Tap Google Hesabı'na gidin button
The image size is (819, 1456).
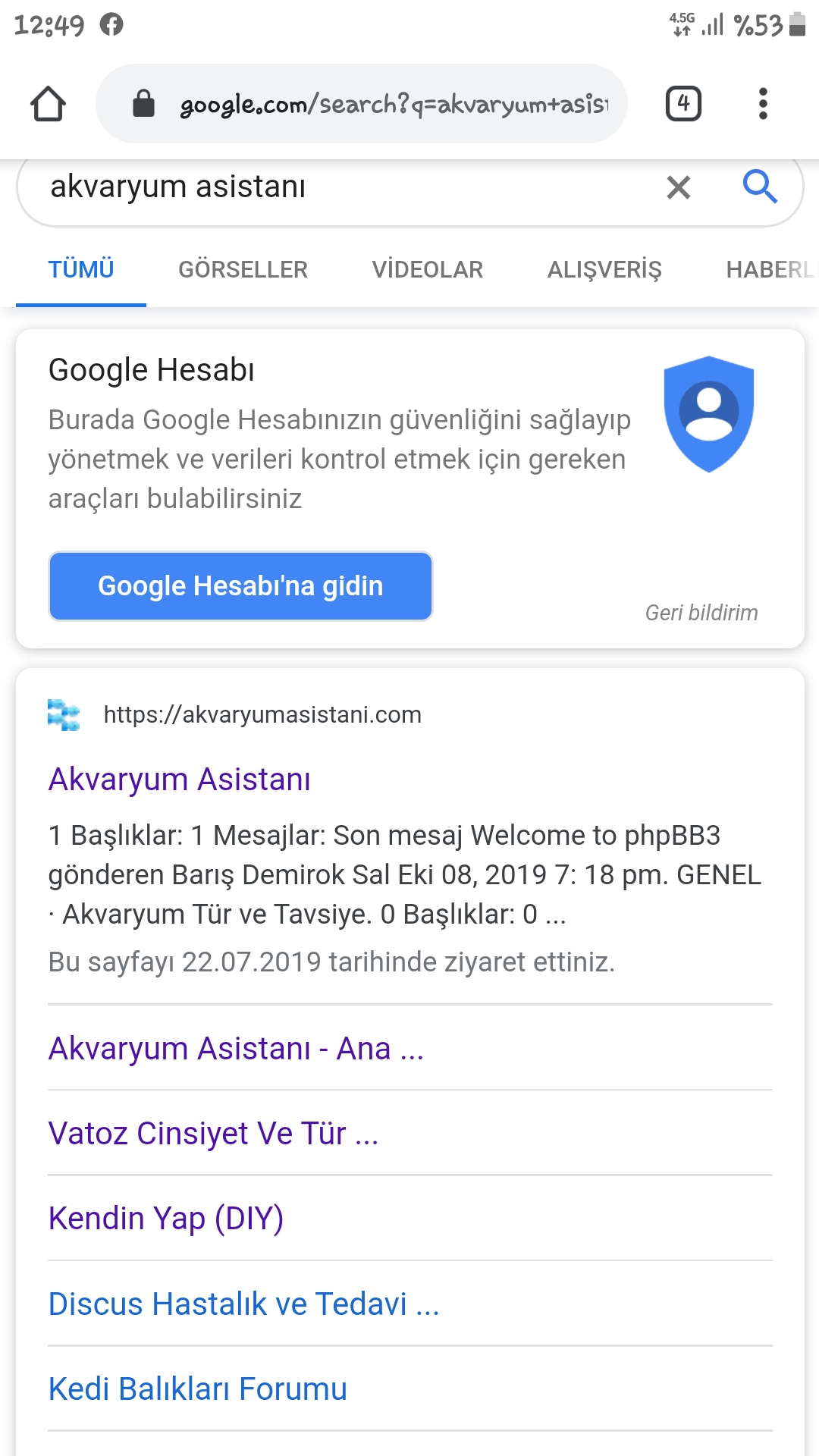[x=240, y=586]
